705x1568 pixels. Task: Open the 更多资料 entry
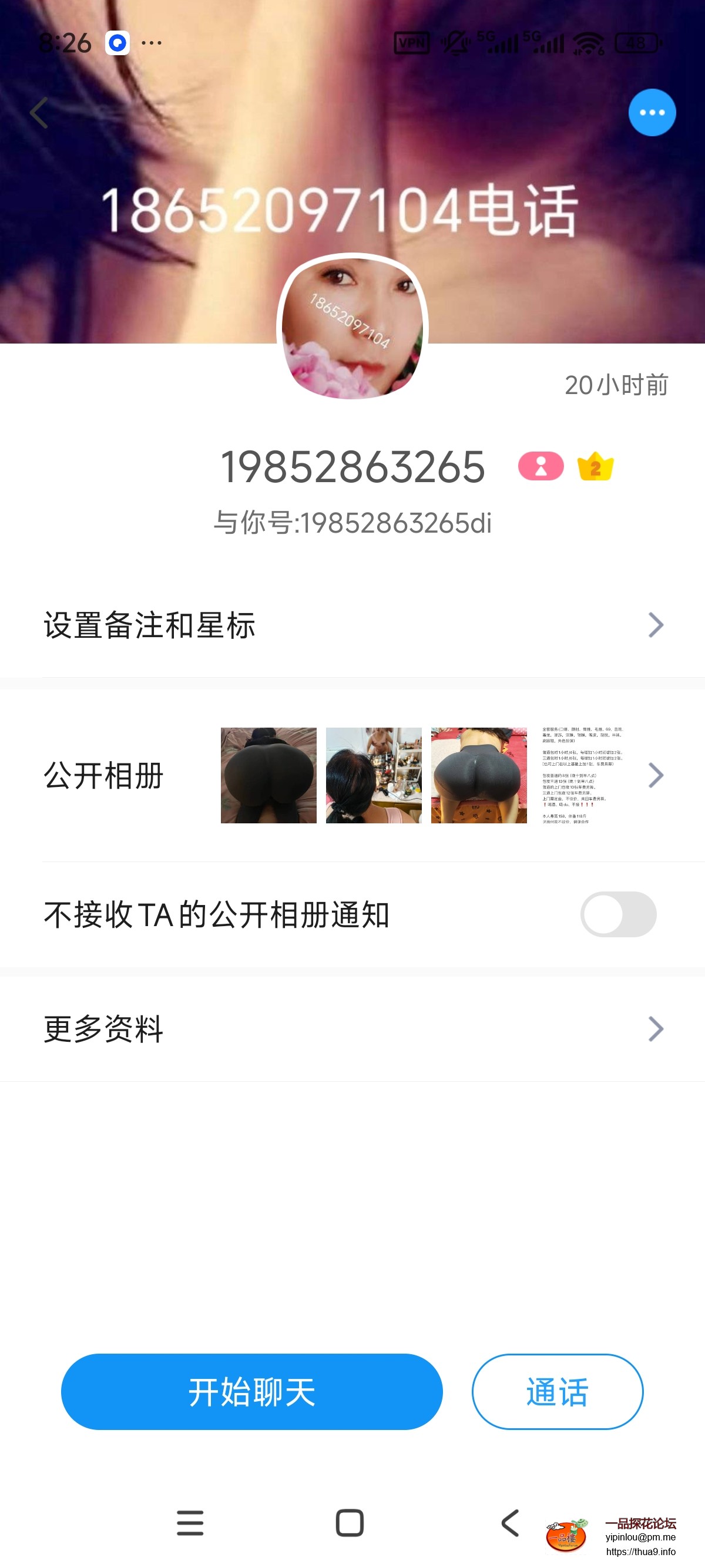point(244,1029)
